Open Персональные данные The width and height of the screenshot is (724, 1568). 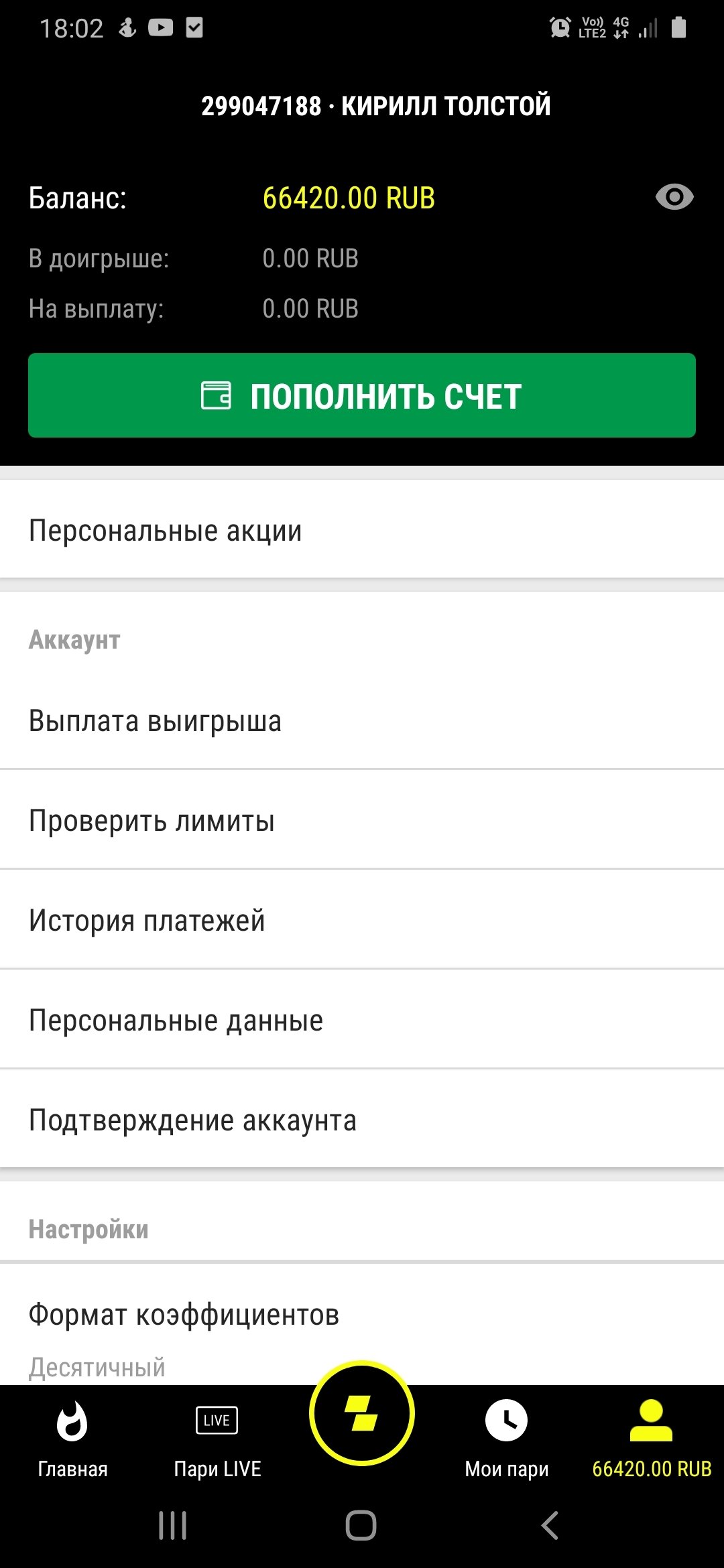pos(362,1021)
